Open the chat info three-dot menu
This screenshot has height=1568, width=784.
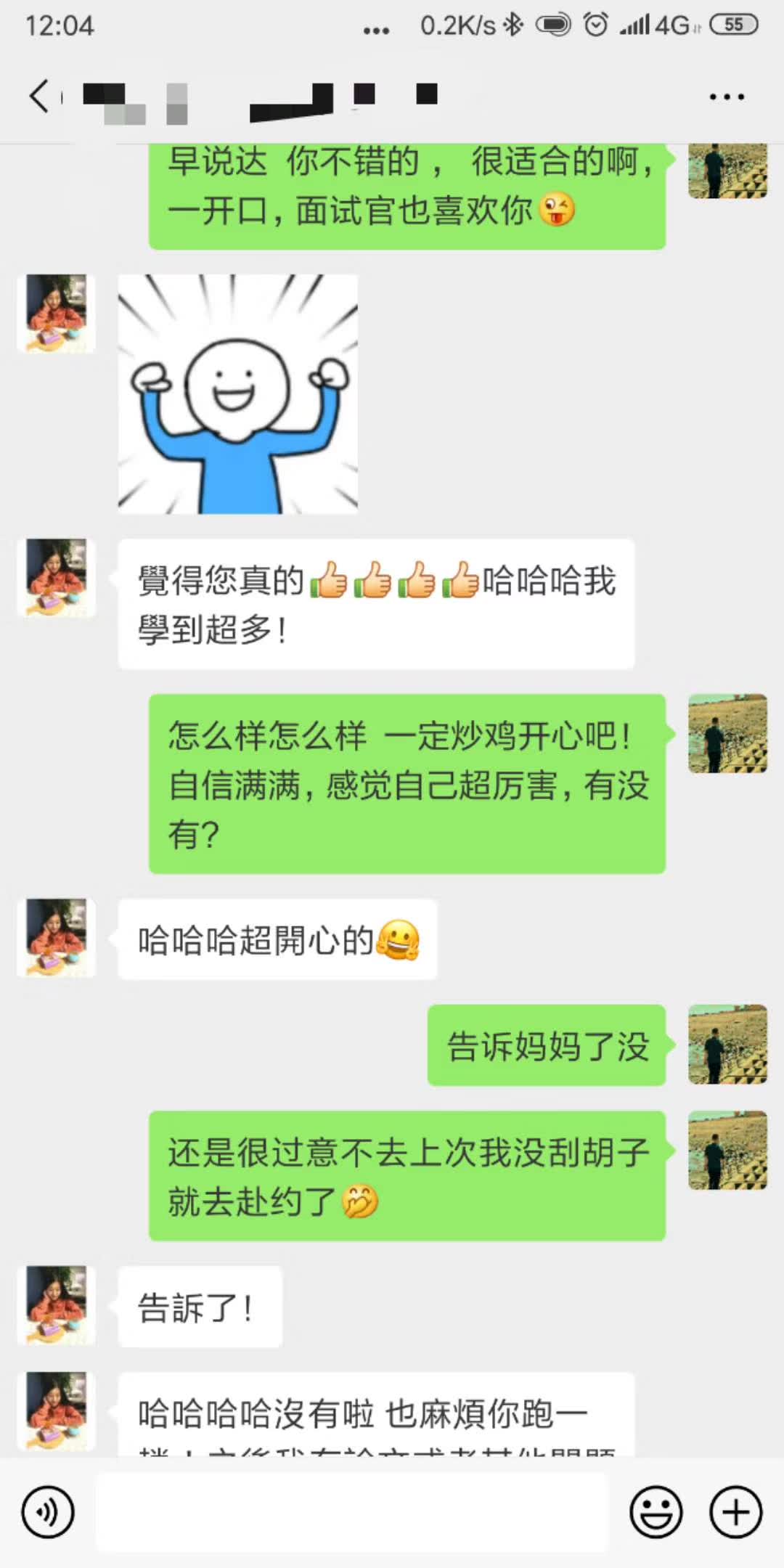pos(727,97)
